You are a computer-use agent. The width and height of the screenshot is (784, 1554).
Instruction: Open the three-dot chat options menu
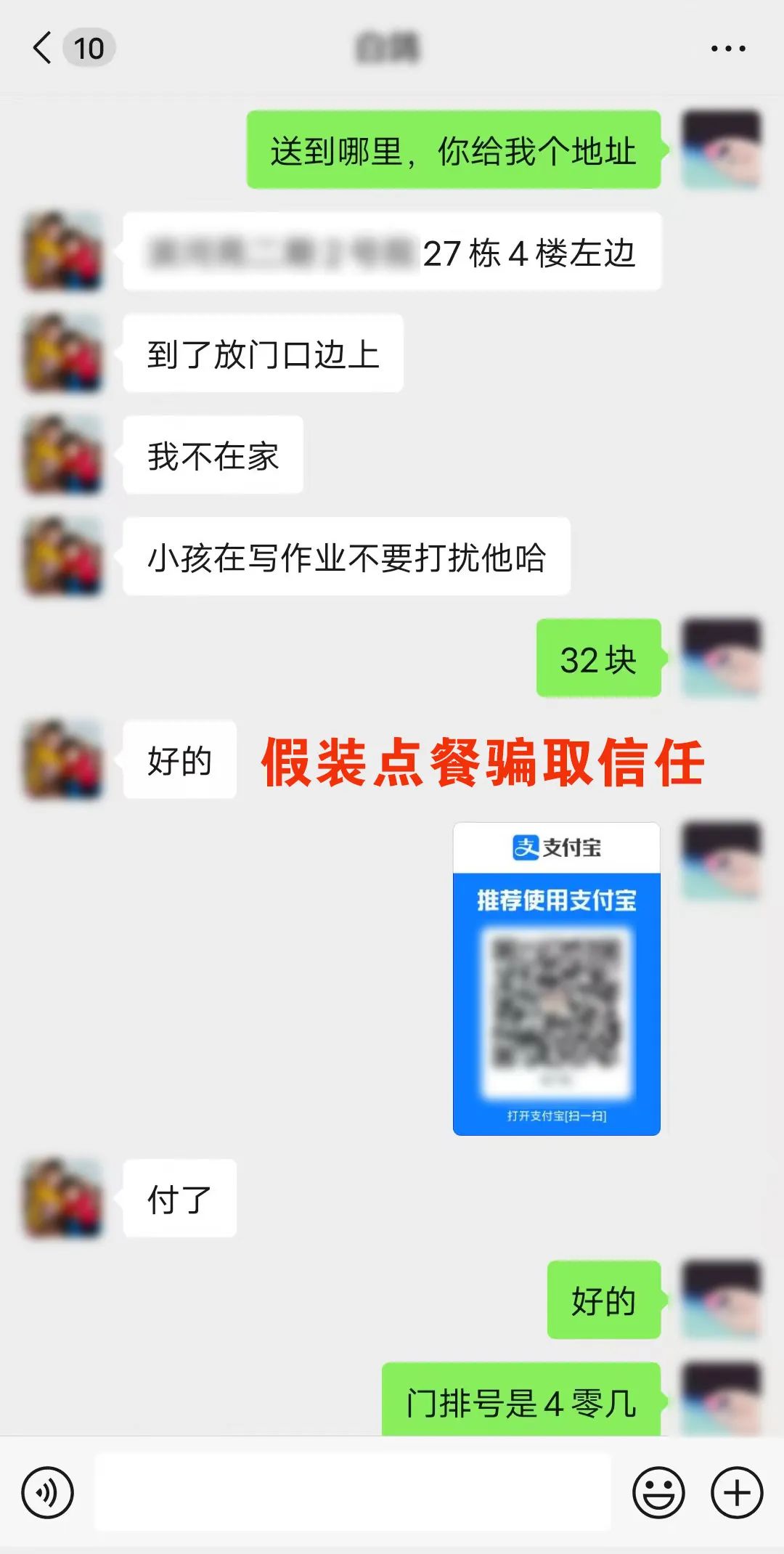(x=726, y=48)
